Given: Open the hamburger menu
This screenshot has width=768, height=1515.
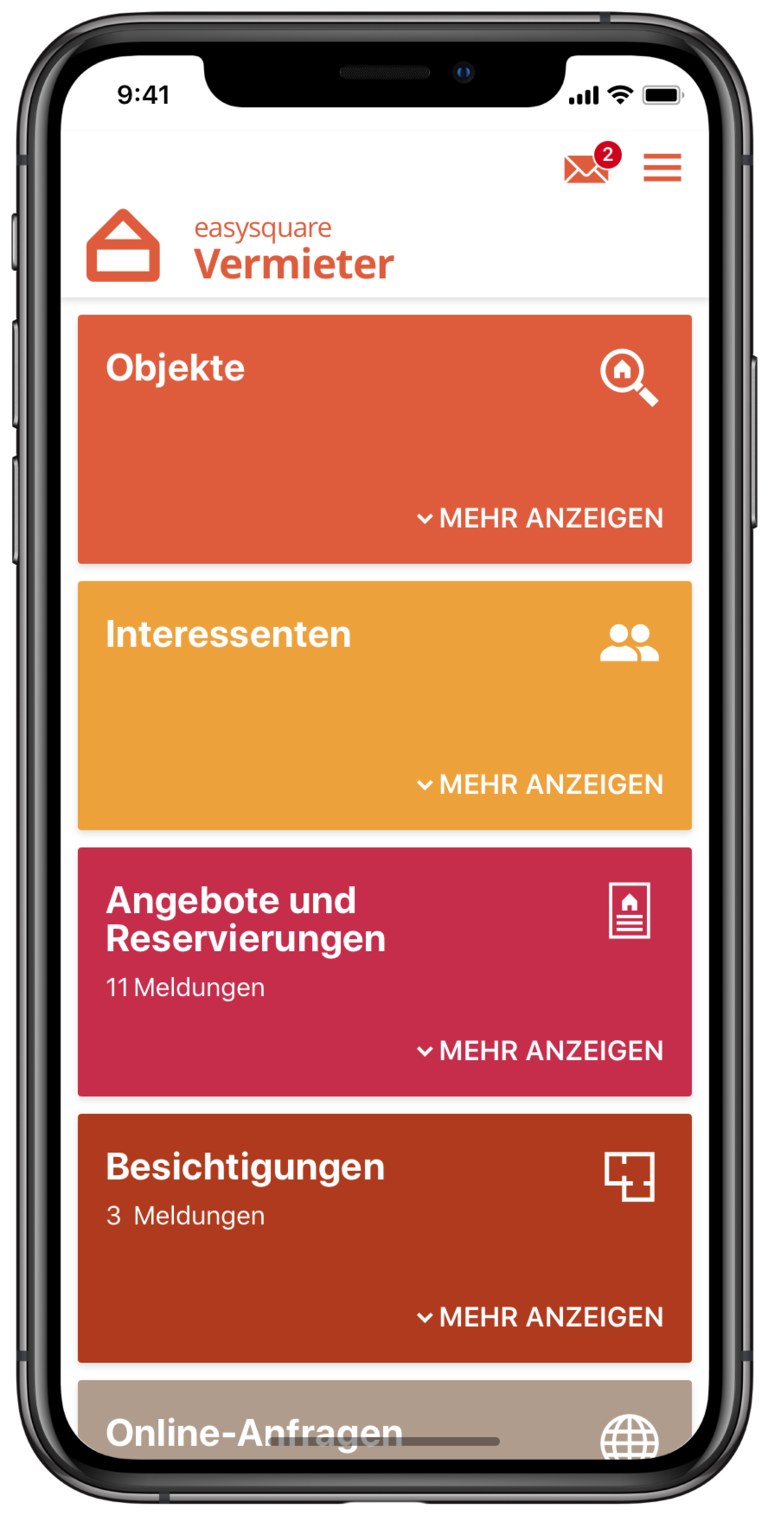Looking at the screenshot, I should [662, 168].
